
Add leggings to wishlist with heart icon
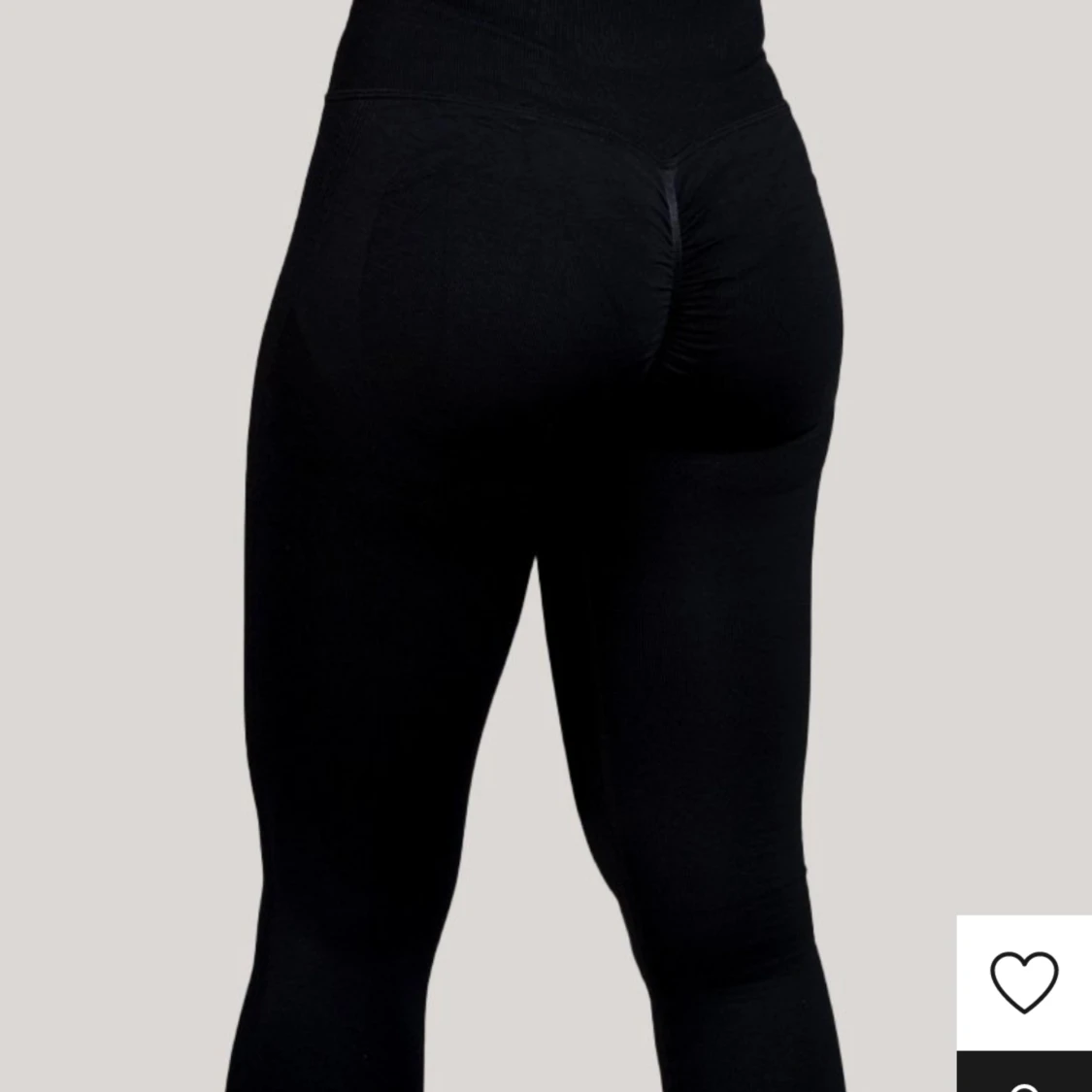coord(1024,982)
